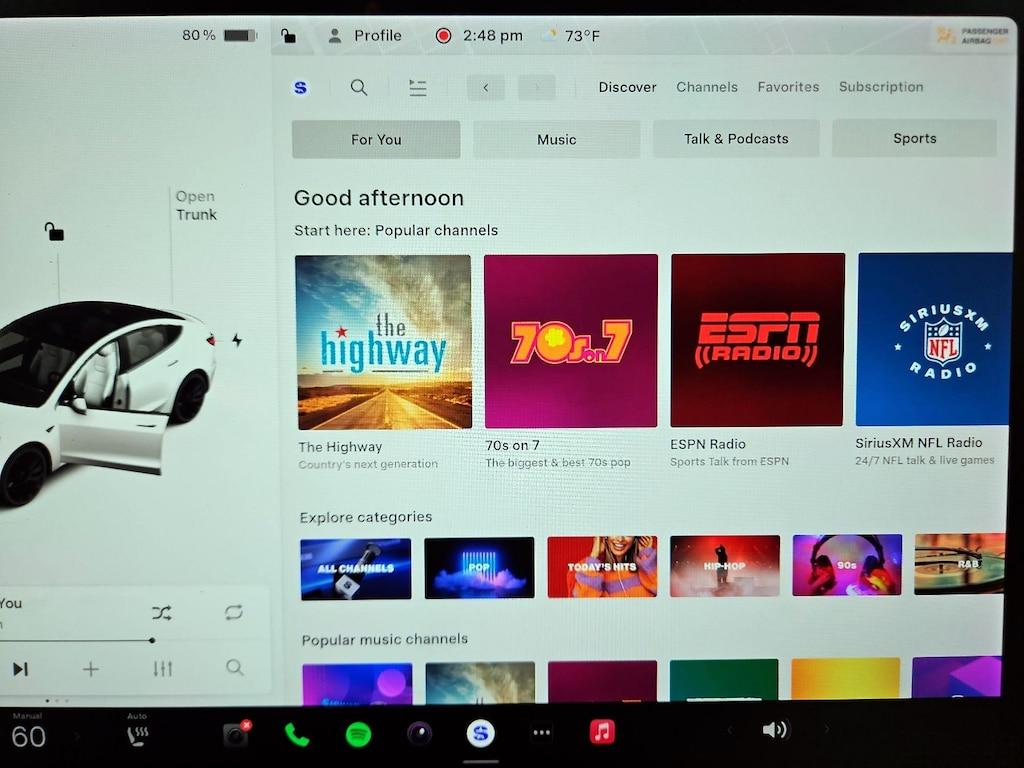The width and height of the screenshot is (1024, 768).
Task: Open the Subscription tab
Action: [x=880, y=87]
